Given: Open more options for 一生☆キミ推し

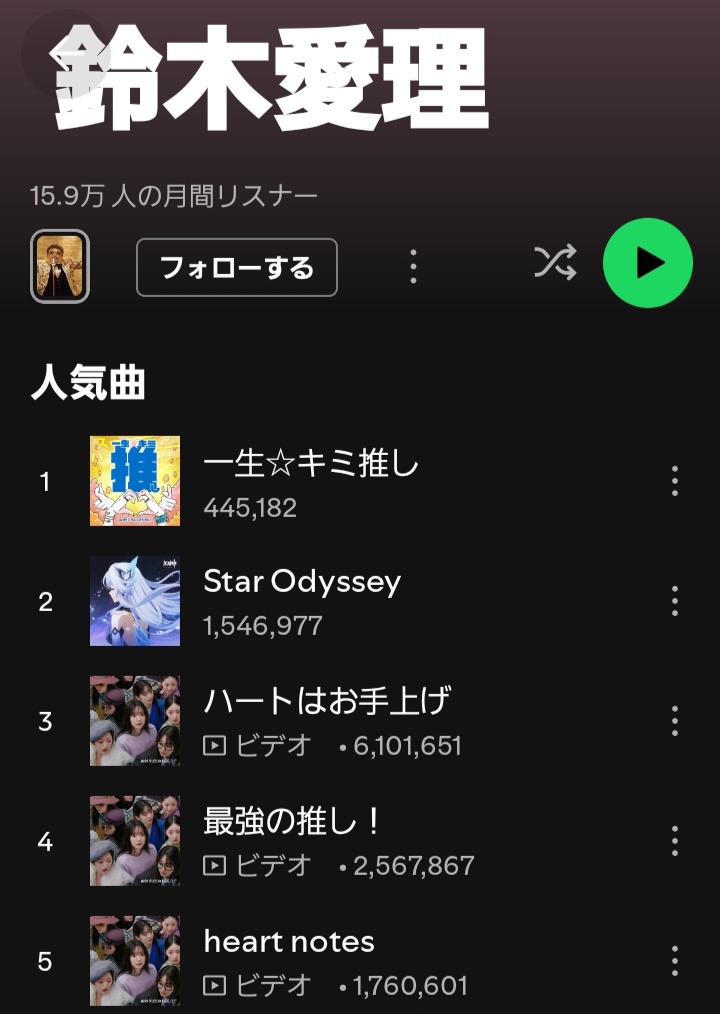Looking at the screenshot, I should (675, 482).
